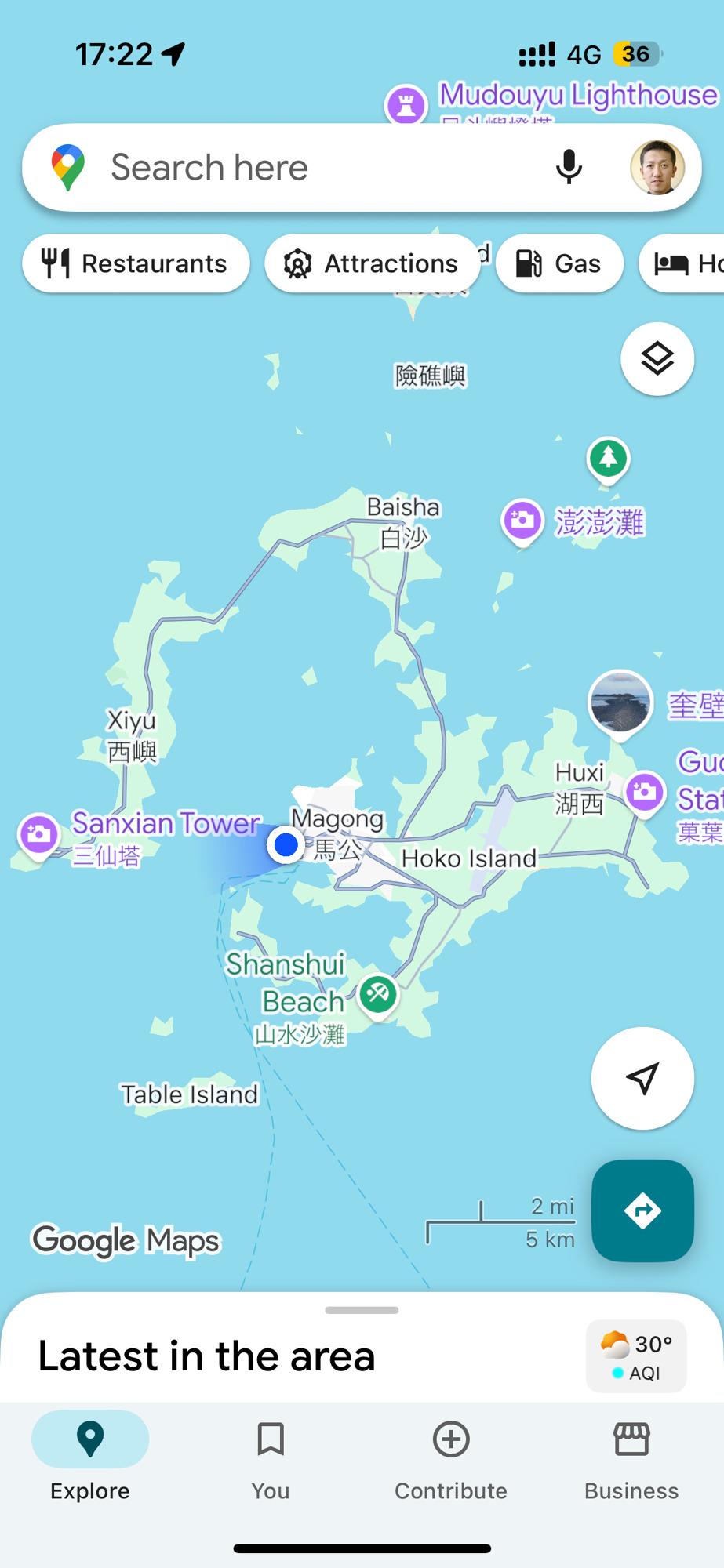This screenshot has height=1568, width=724.
Task: Open the account profile picture
Action: (657, 167)
